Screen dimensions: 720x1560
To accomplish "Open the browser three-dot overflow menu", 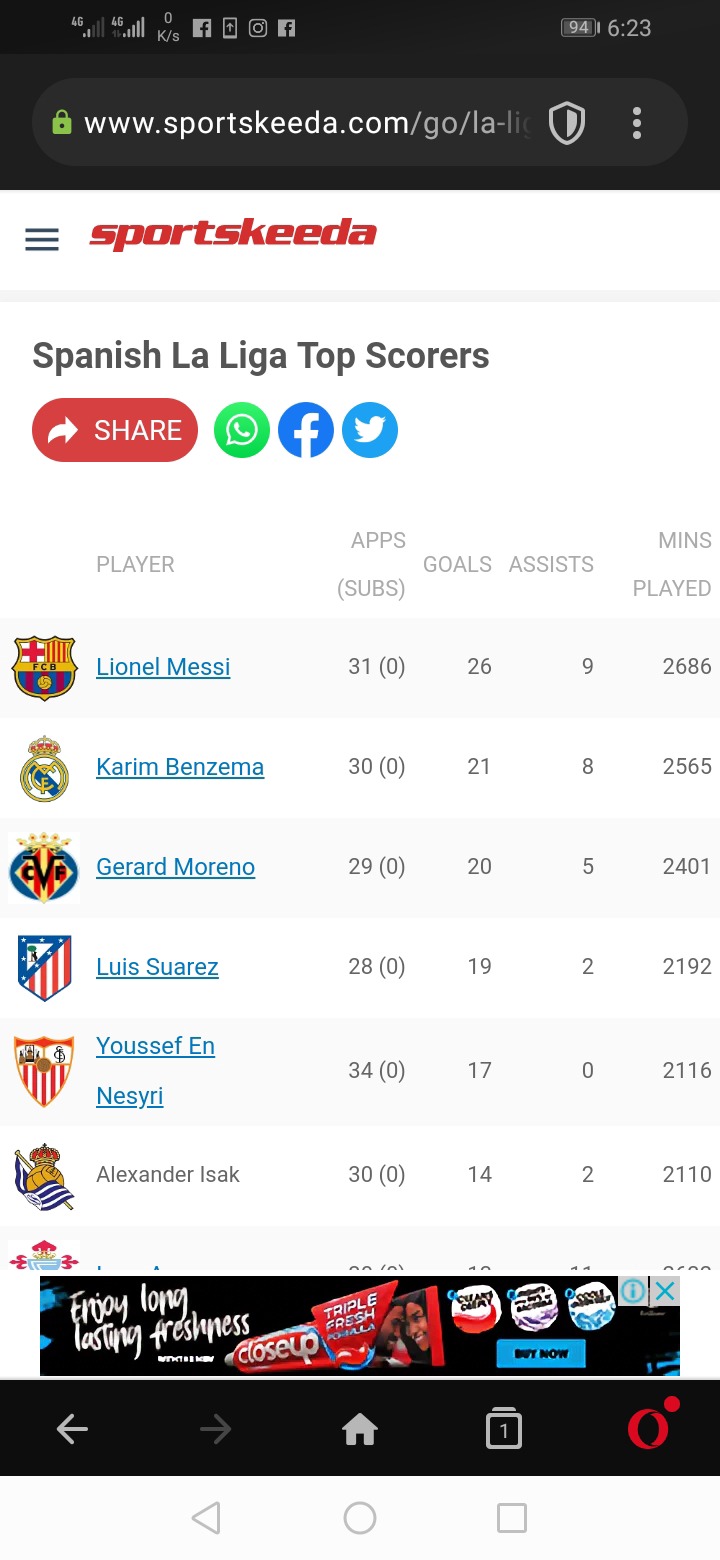I will pyautogui.click(x=637, y=123).
